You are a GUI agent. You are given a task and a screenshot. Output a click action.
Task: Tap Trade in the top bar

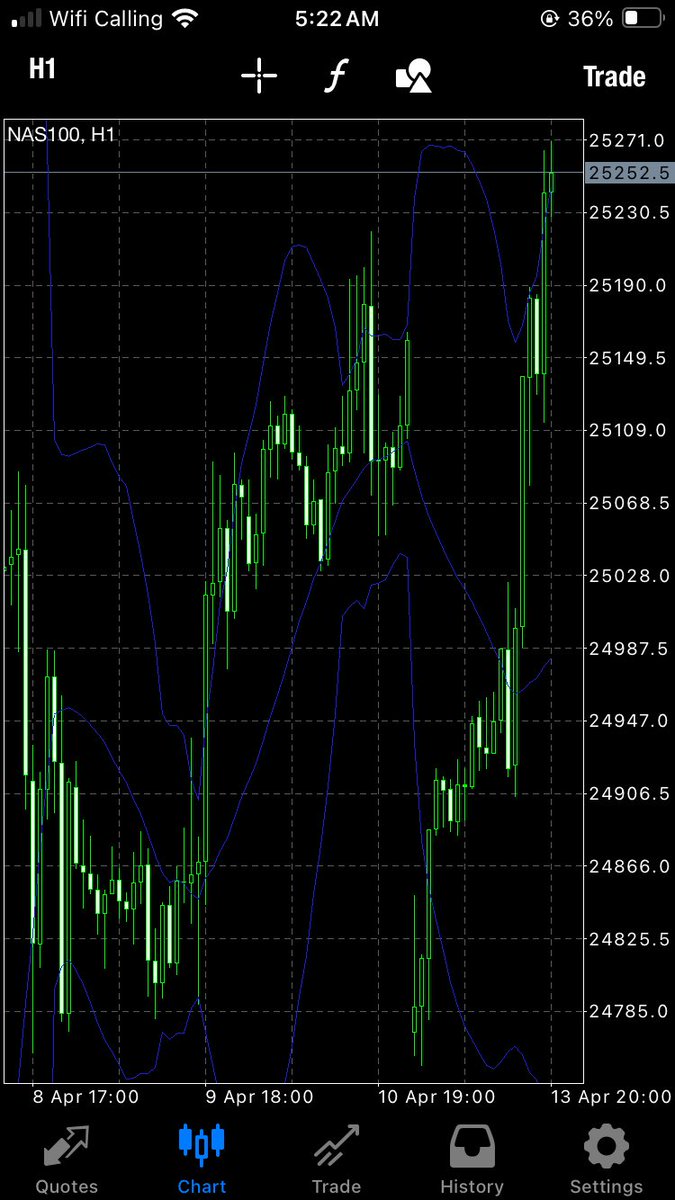point(614,77)
